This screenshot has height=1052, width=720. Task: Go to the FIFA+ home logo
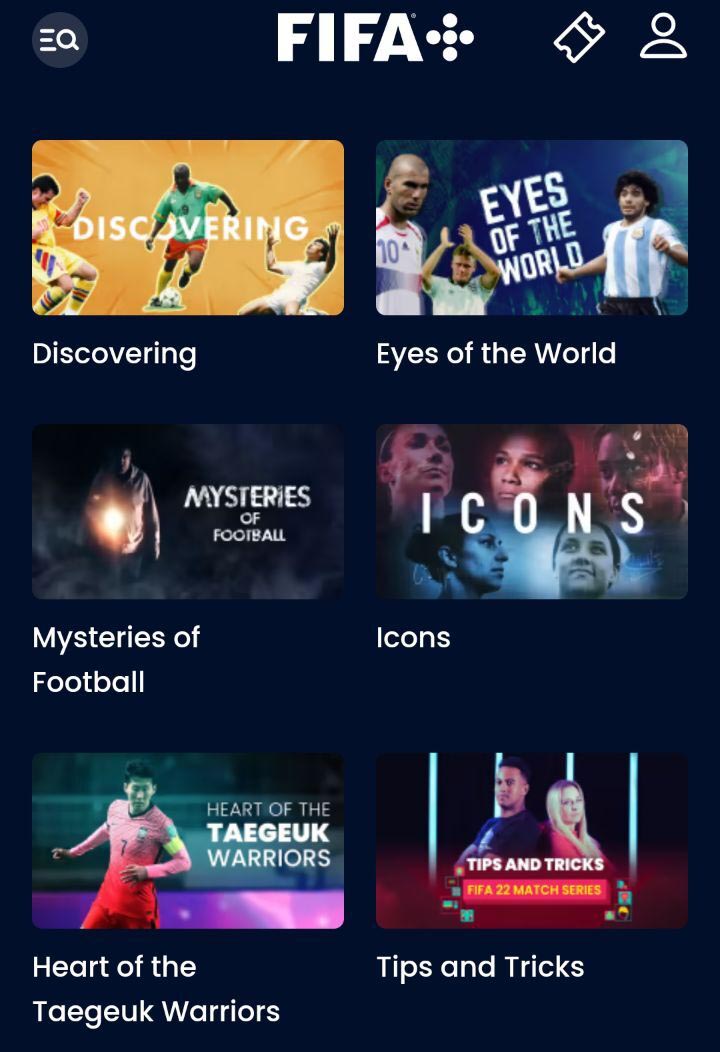(x=375, y=38)
